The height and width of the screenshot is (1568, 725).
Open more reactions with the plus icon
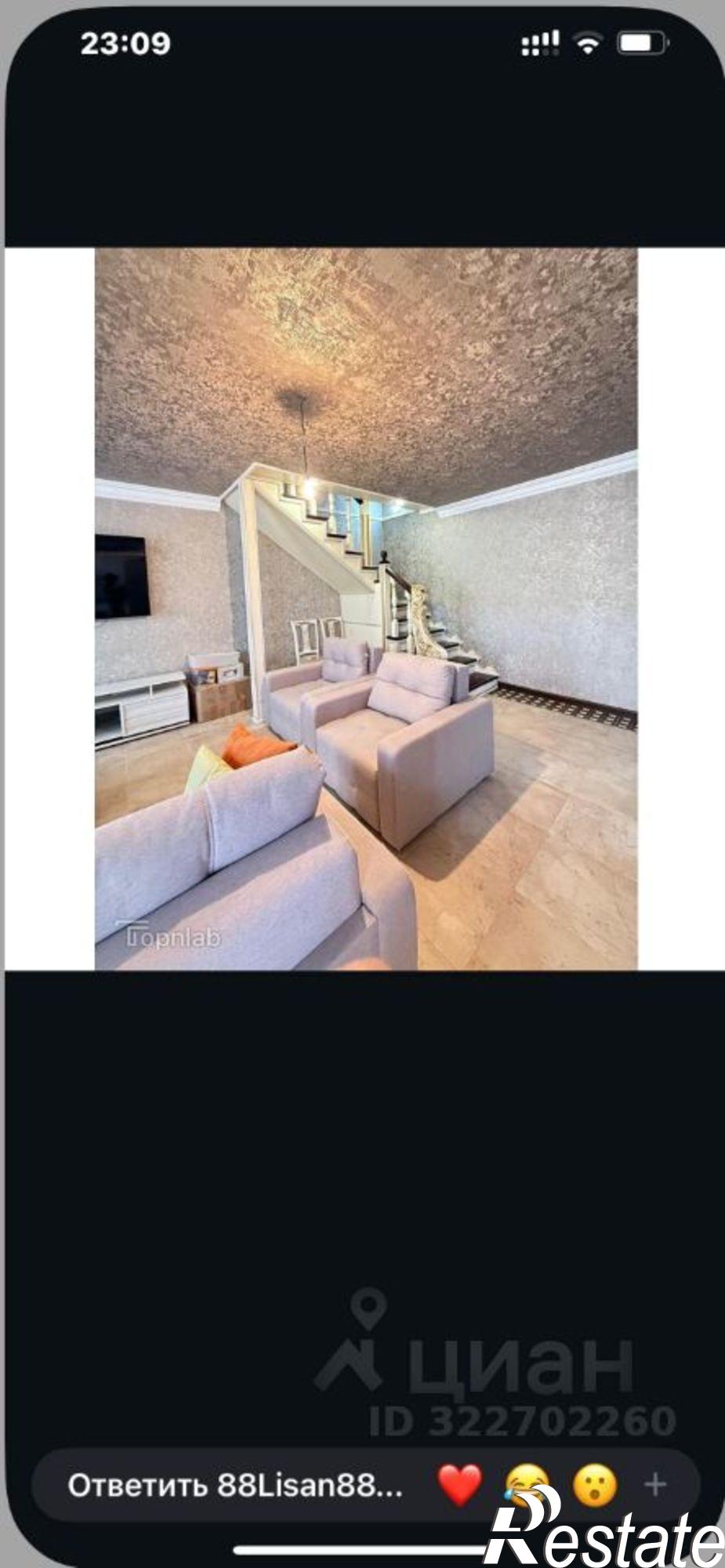pyautogui.click(x=654, y=1484)
